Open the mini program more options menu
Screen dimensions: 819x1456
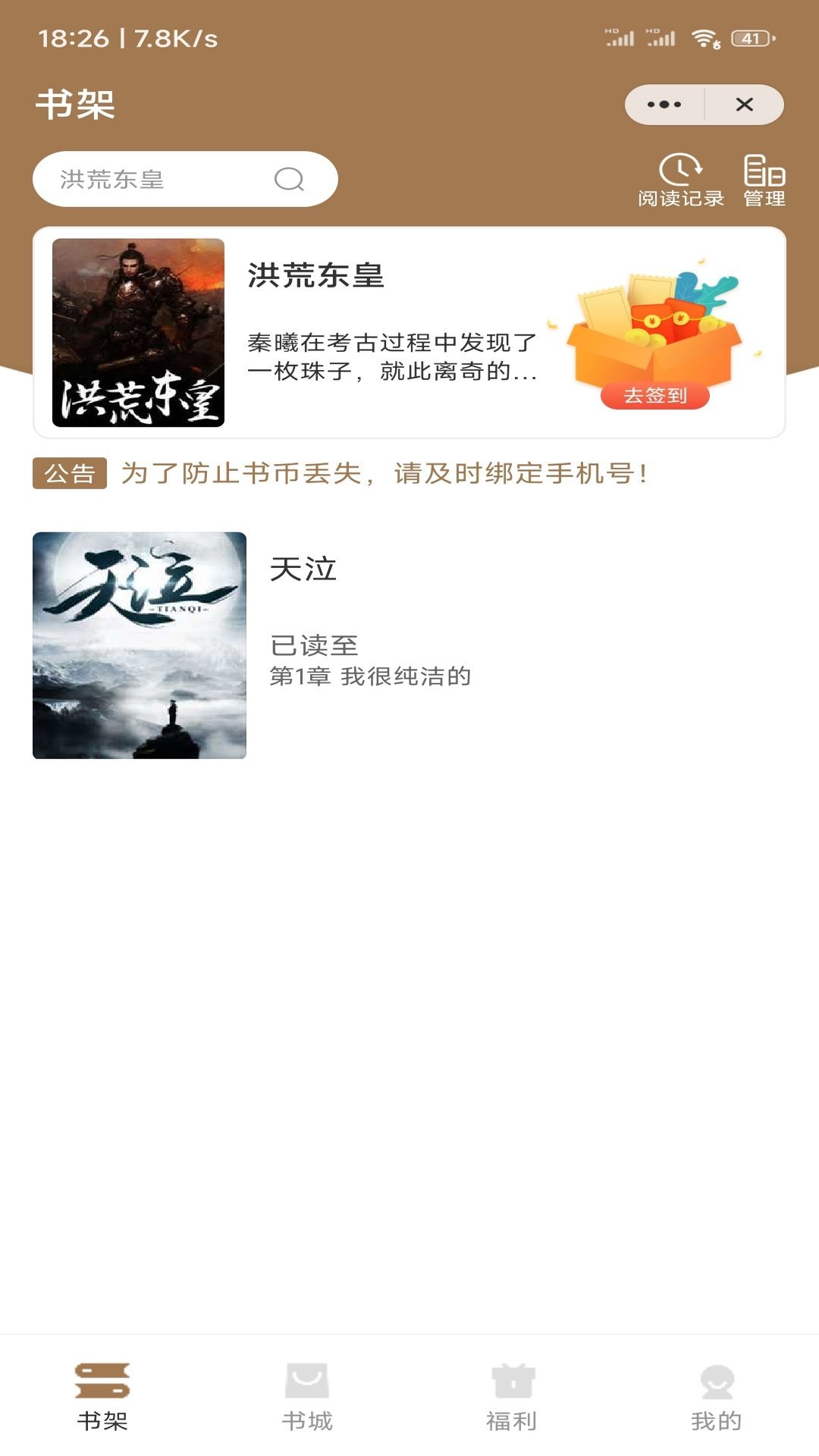(x=664, y=105)
